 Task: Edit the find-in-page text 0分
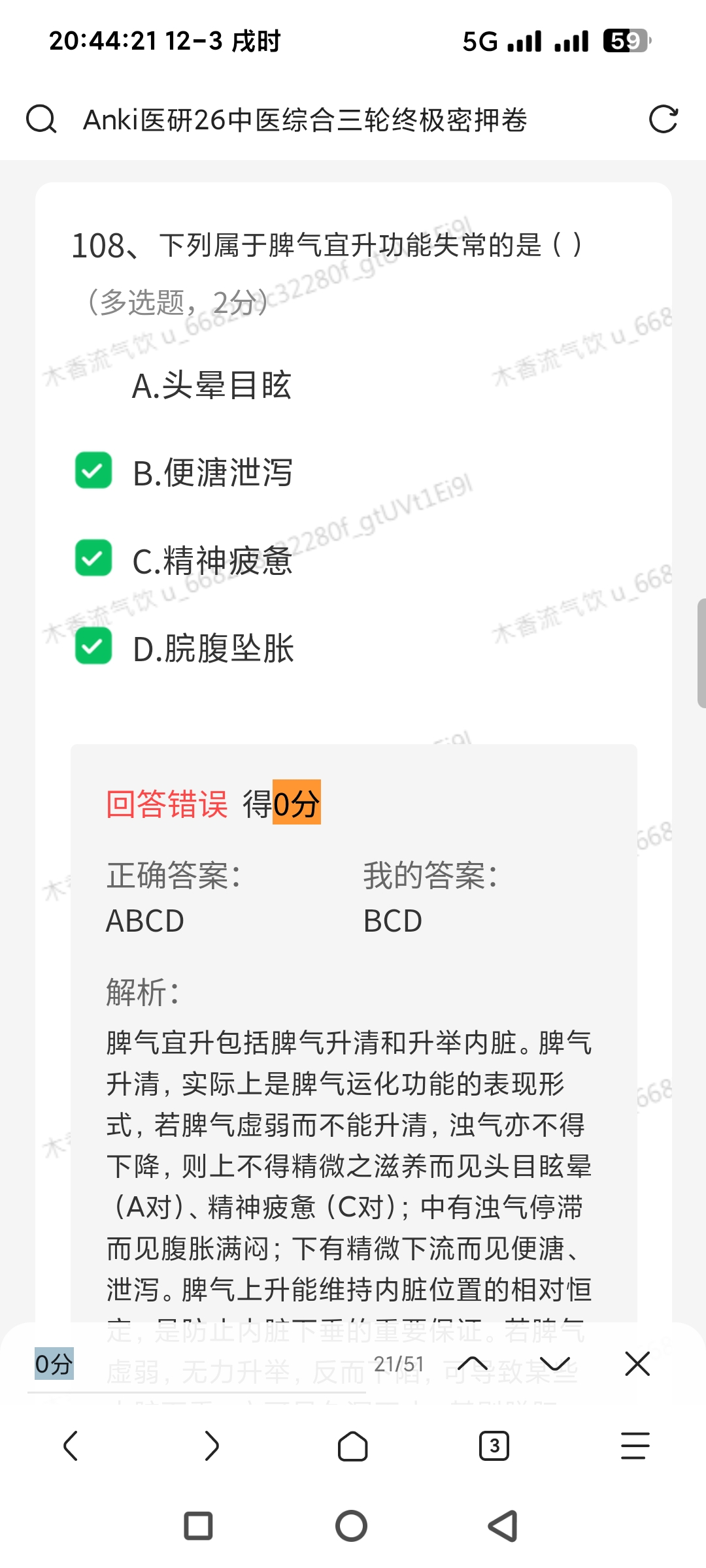pyautogui.click(x=196, y=1364)
